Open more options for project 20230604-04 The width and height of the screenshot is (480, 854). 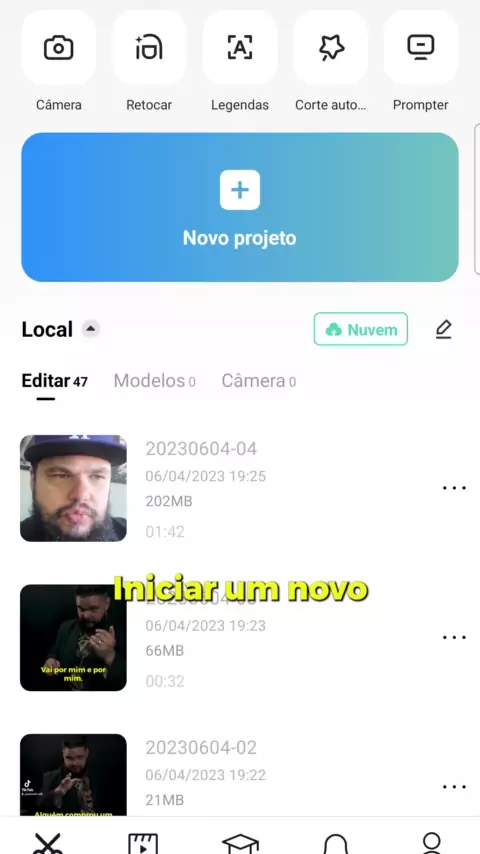454,487
